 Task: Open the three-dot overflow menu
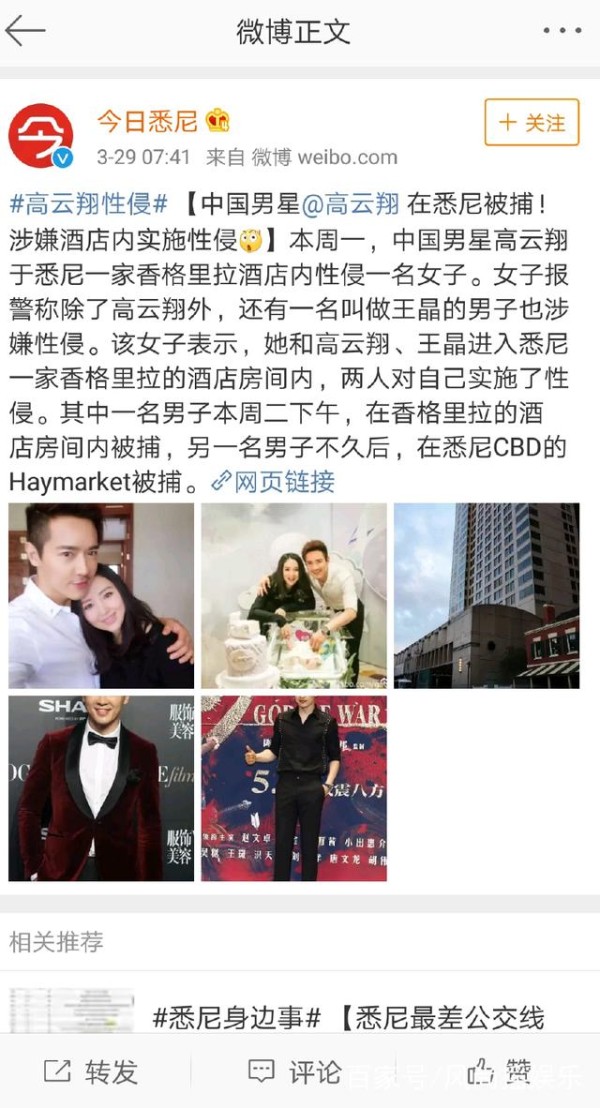(x=562, y=31)
